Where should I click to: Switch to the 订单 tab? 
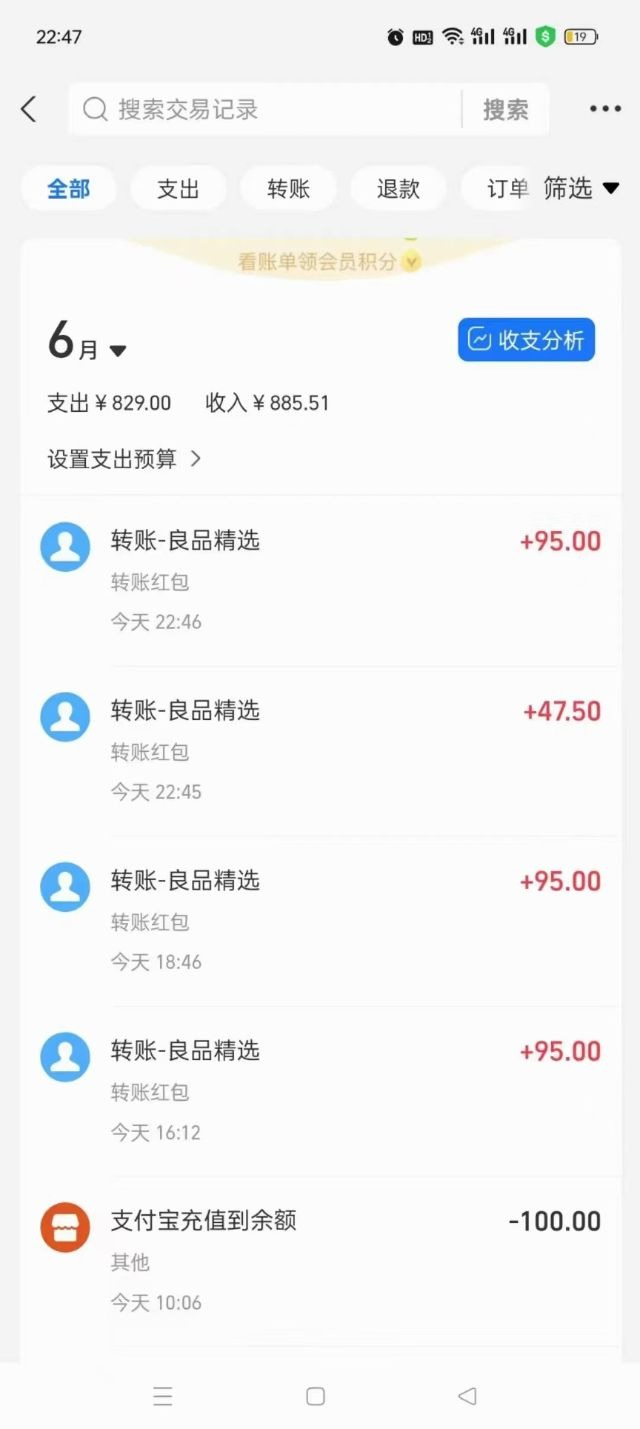[x=505, y=188]
